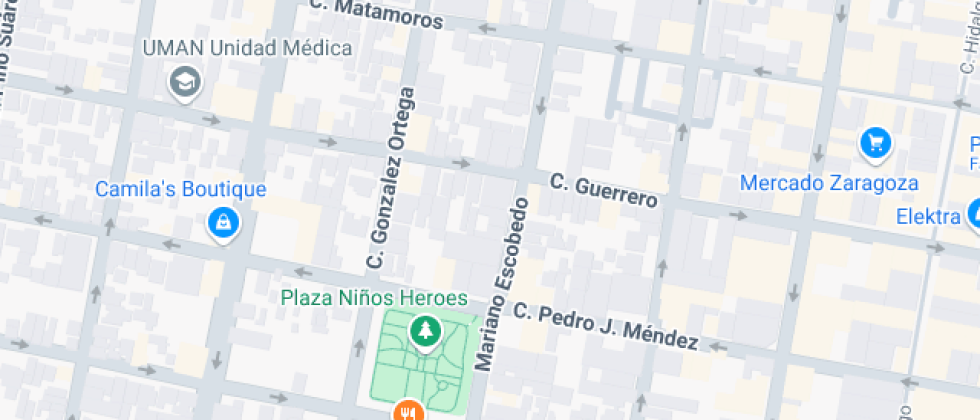This screenshot has width=980, height=420.
Task: Open the orange restaurant pin below the plaza
Action: point(406,412)
